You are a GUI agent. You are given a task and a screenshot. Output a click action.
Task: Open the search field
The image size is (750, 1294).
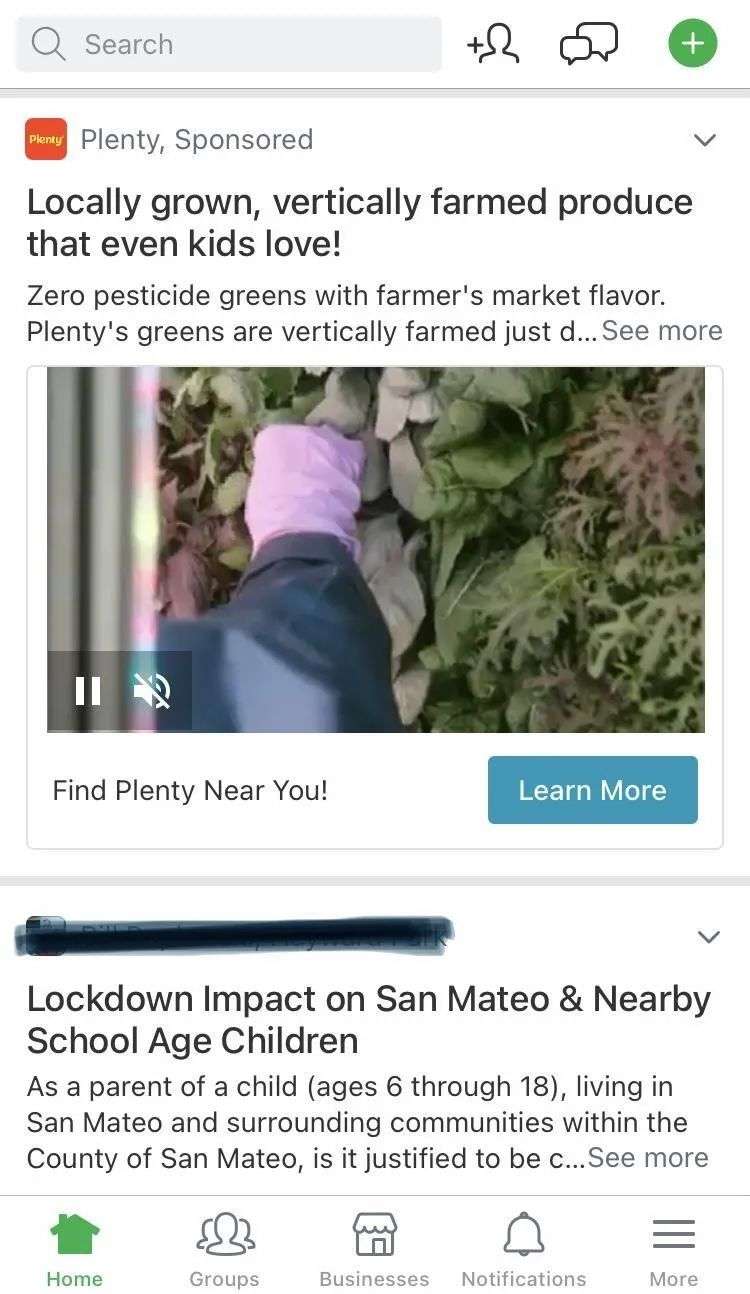tap(228, 44)
